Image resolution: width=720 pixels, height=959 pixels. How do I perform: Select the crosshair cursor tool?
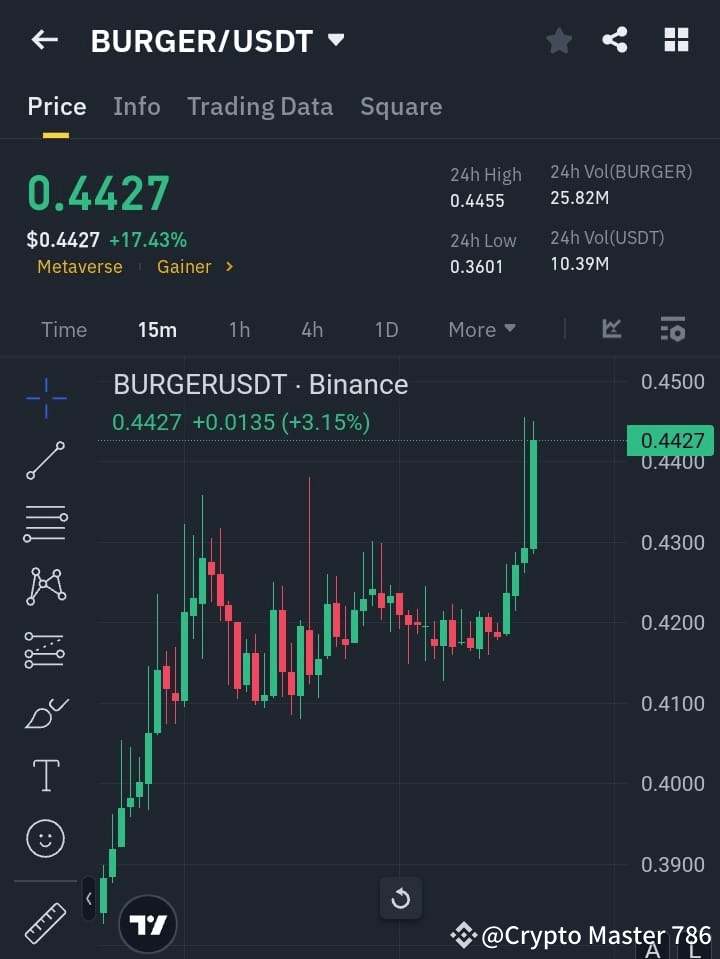[x=45, y=398]
